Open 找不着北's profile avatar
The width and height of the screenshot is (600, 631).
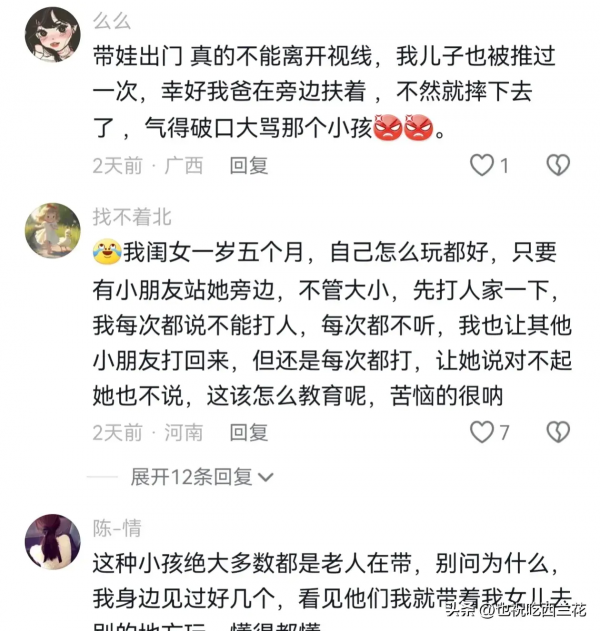pyautogui.click(x=53, y=231)
